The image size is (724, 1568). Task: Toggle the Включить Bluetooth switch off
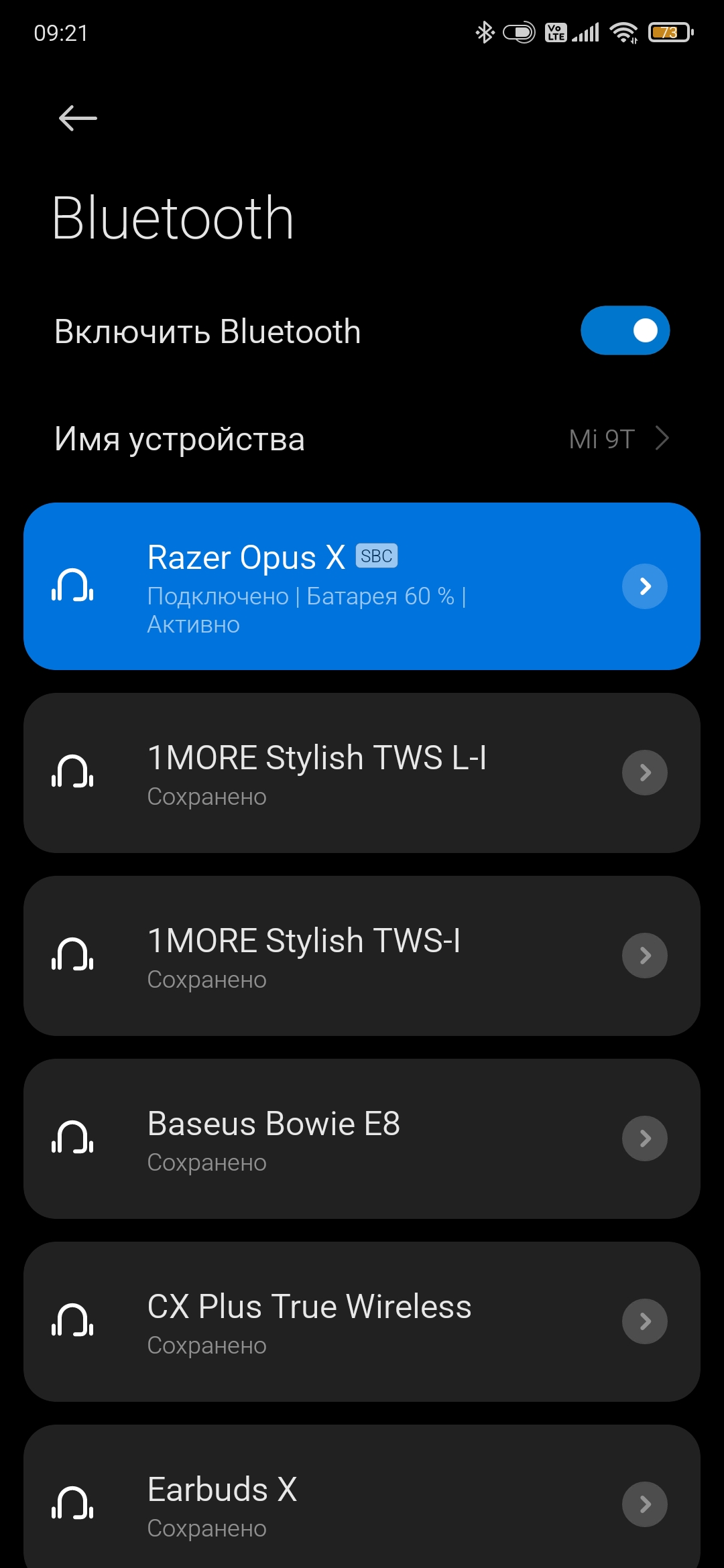[x=625, y=330]
